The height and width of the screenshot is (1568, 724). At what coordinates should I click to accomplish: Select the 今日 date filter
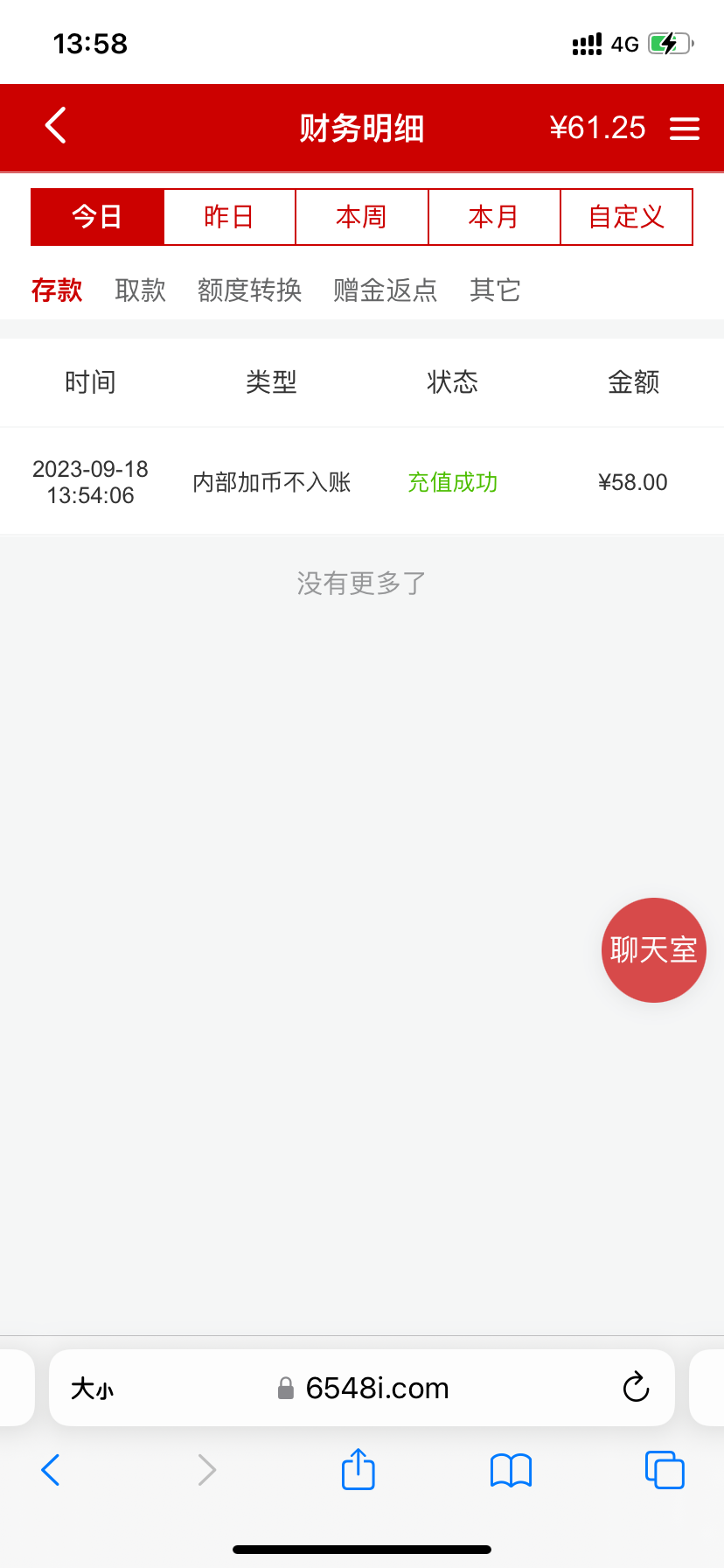pos(97,216)
